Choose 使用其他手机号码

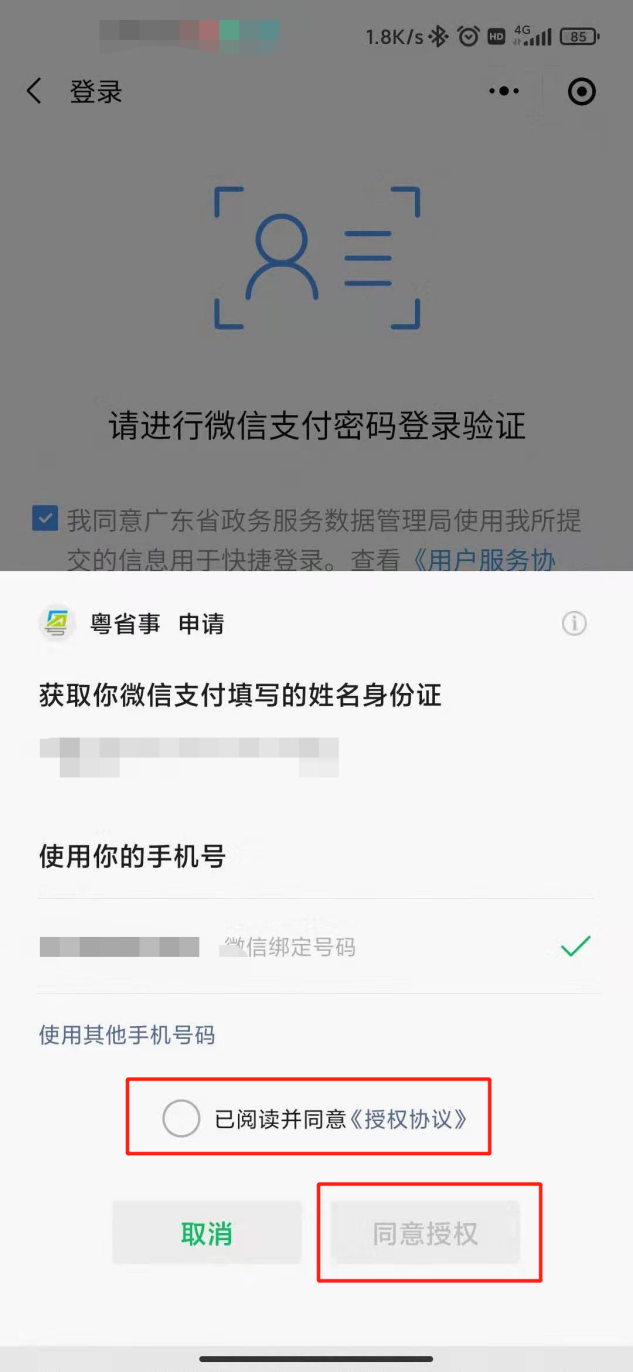coord(127,1034)
